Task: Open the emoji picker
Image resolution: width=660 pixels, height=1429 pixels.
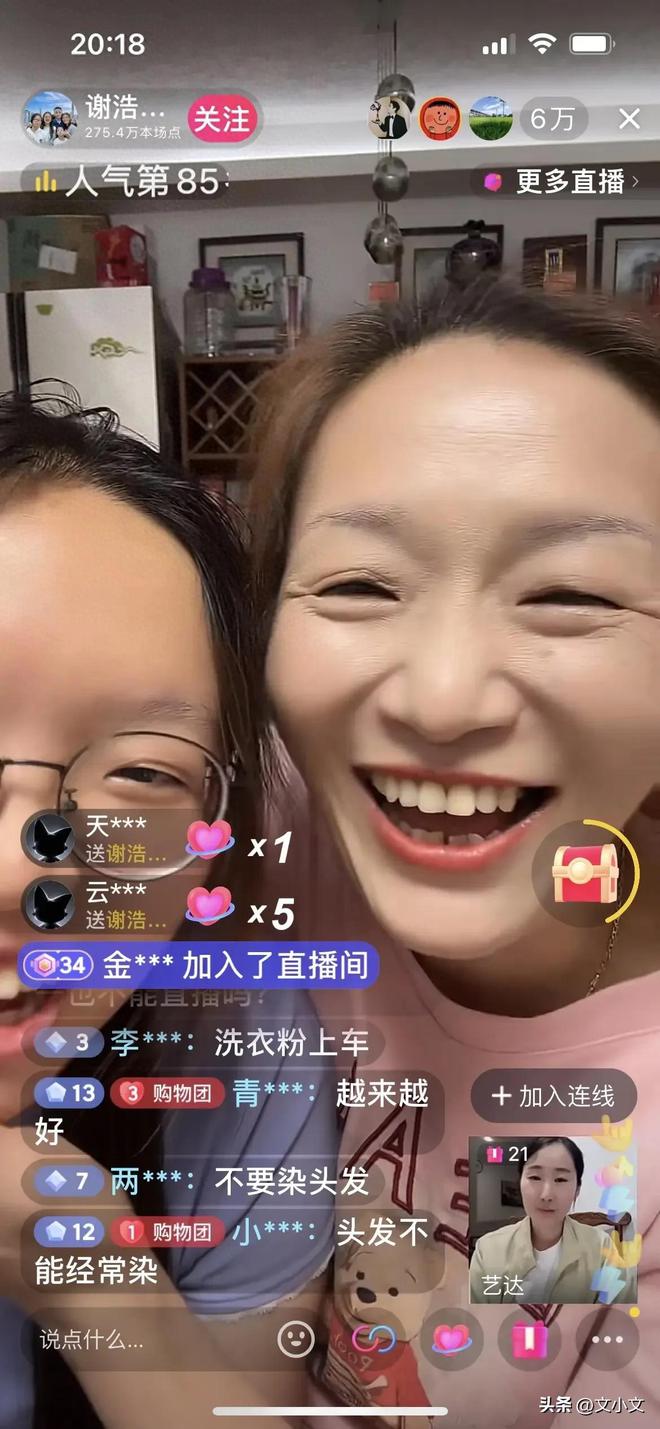Action: pos(295,1339)
